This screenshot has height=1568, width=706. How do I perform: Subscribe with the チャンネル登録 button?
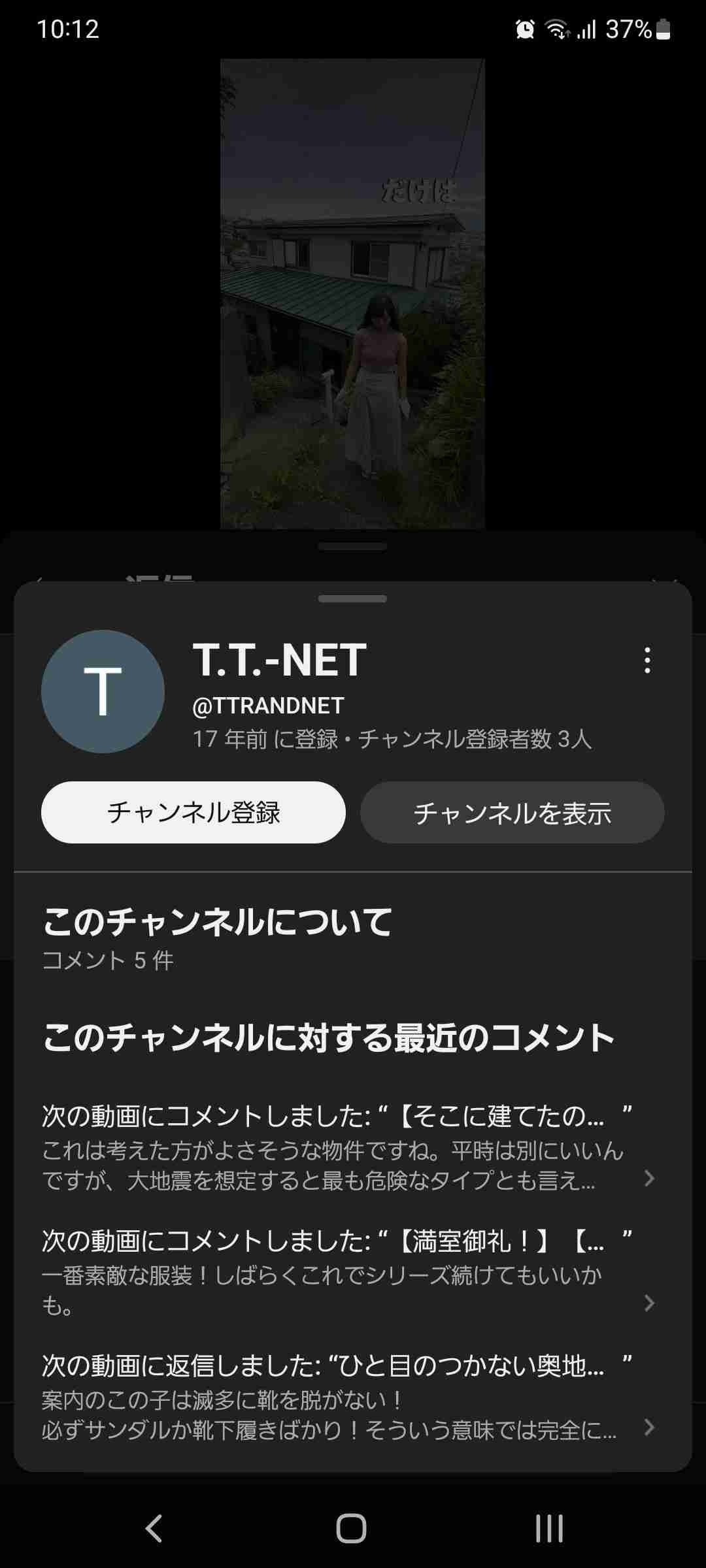click(193, 812)
